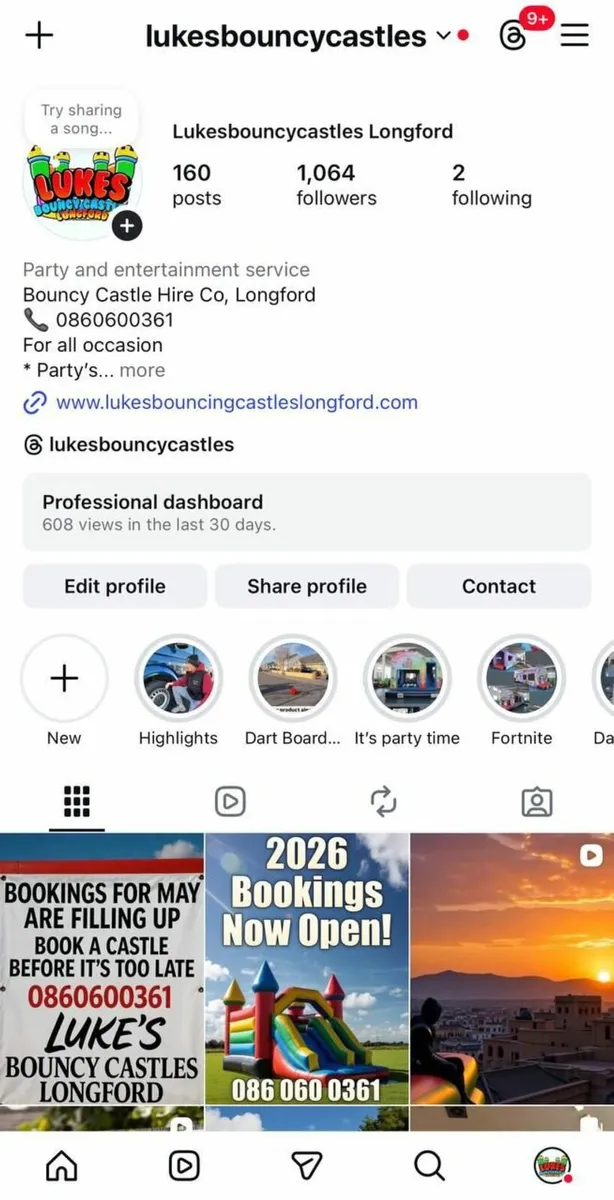Image resolution: width=614 pixels, height=1200 pixels.
Task: Select the Contact button
Action: [498, 587]
